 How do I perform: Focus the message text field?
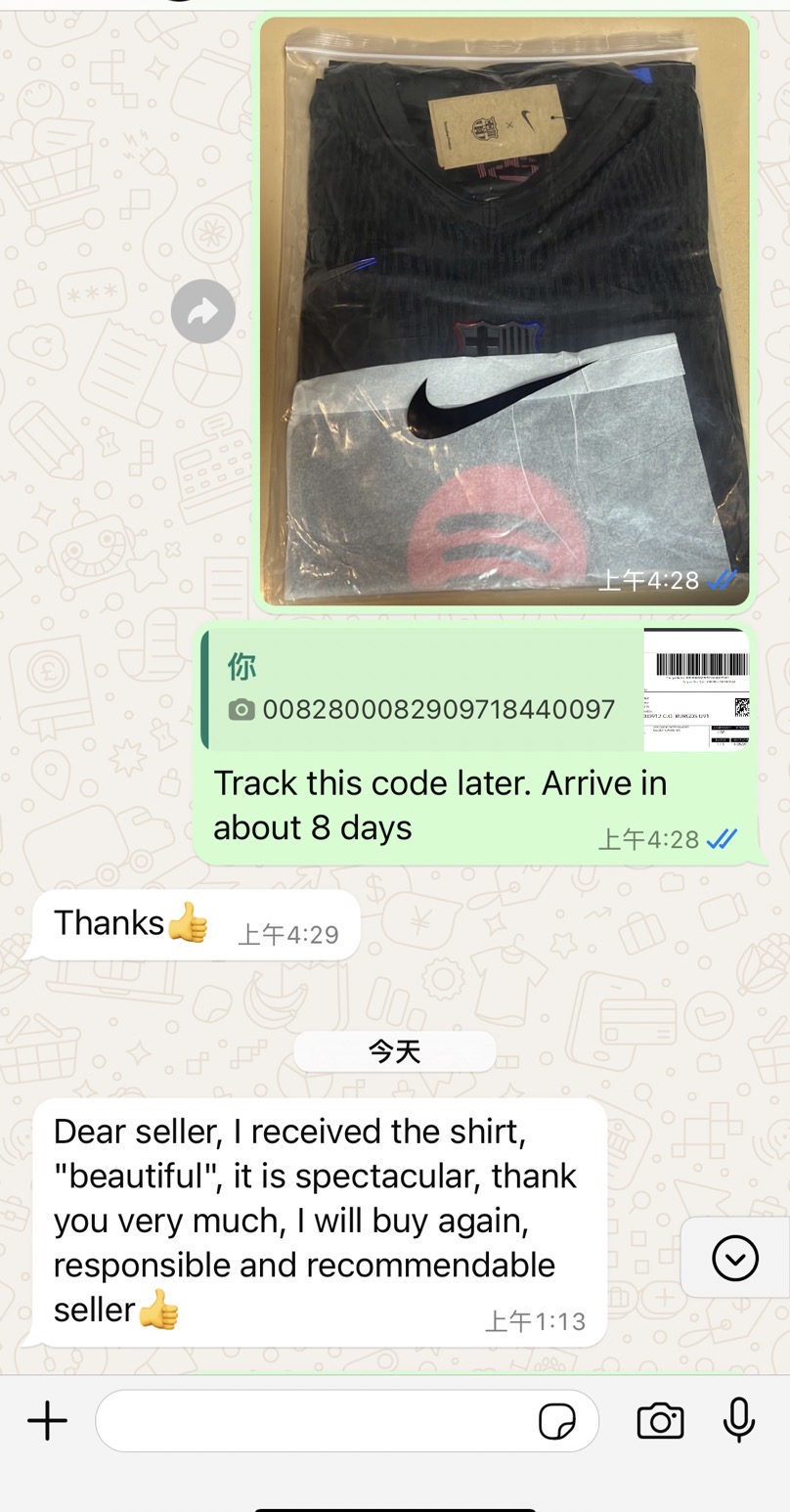(x=313, y=1420)
